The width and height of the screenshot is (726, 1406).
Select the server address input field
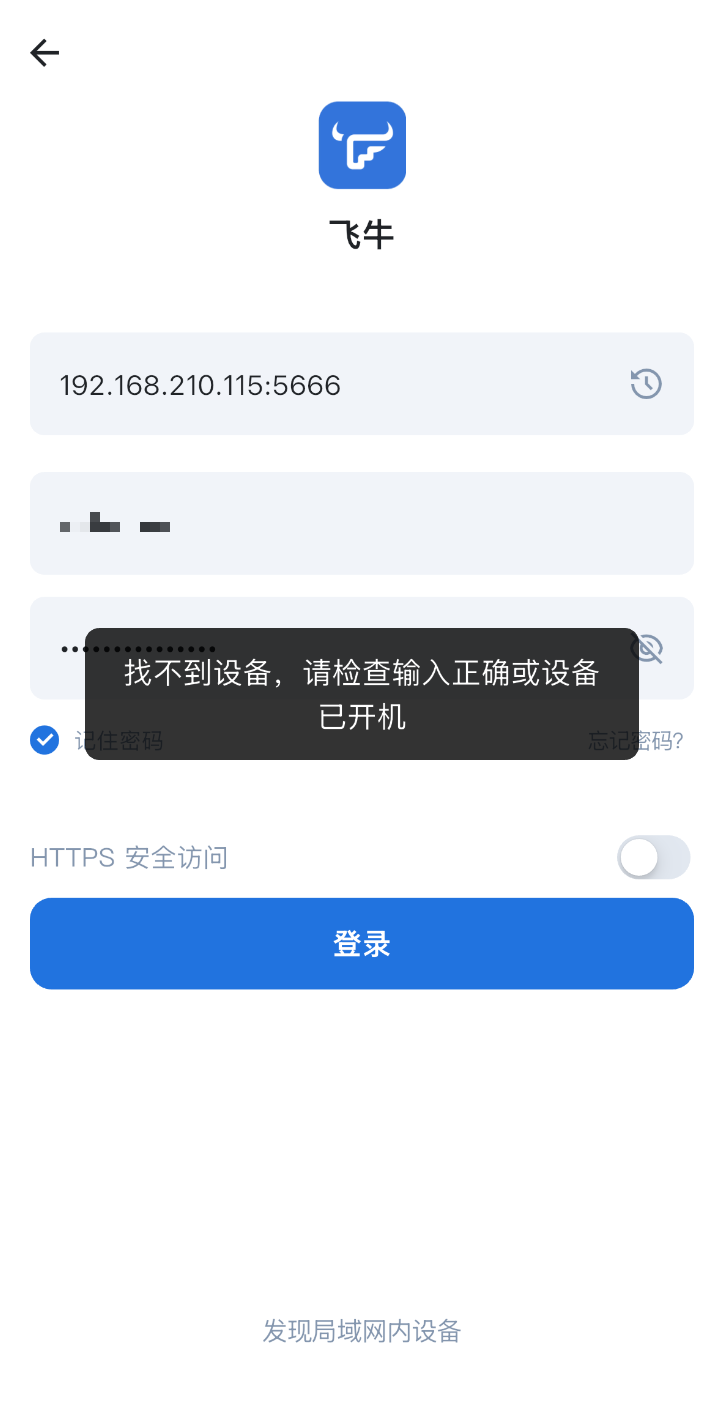300,384
